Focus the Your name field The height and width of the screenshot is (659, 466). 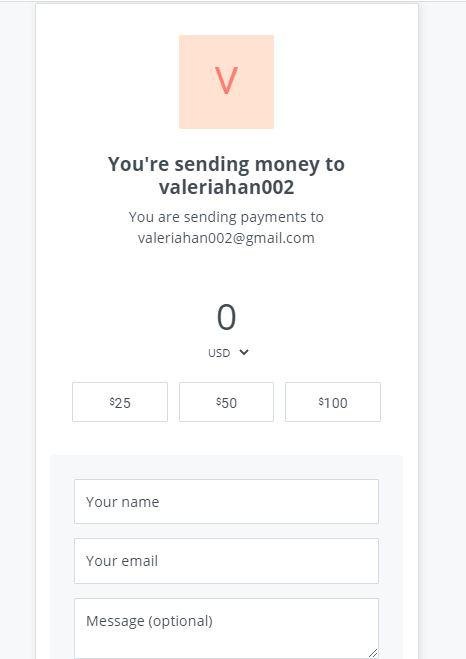coord(226,501)
